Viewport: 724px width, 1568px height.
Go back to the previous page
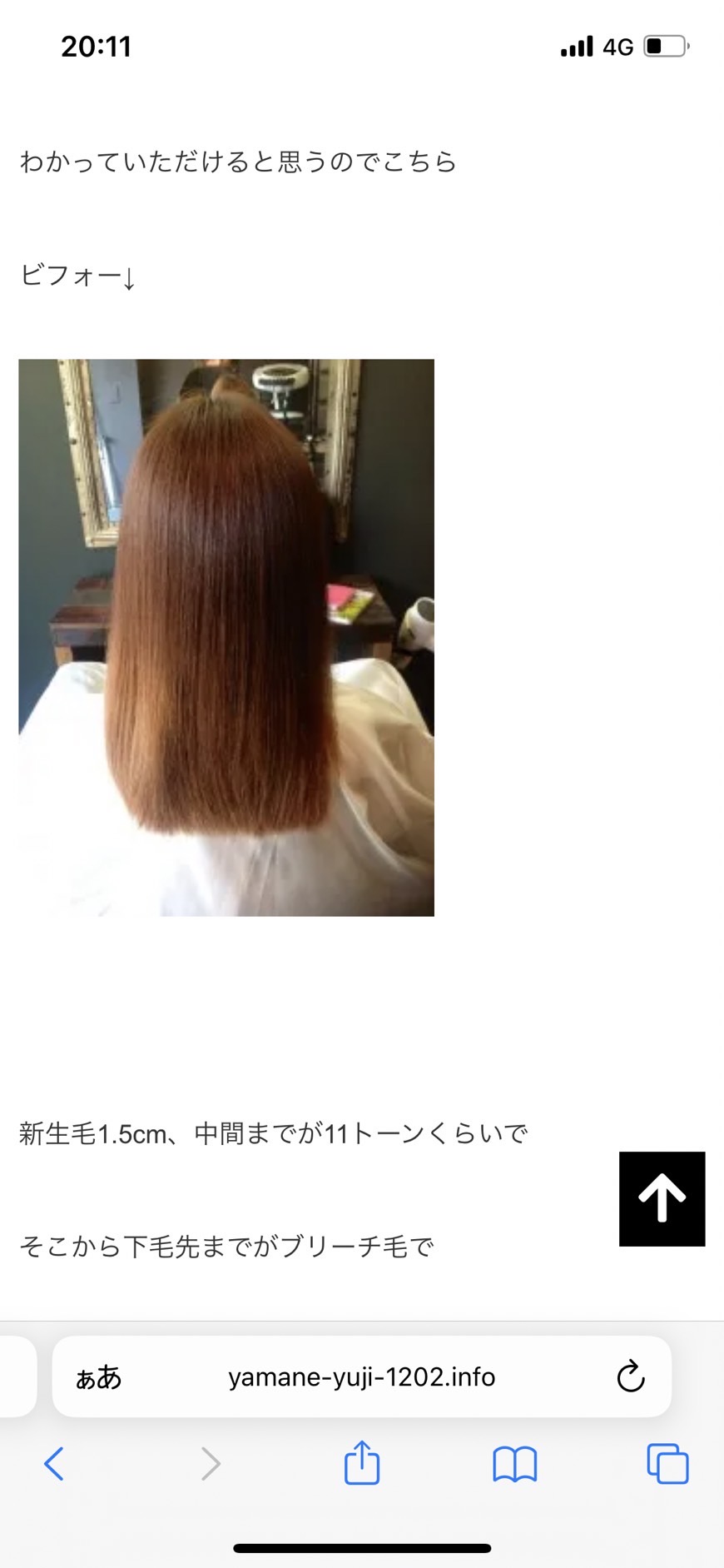click(54, 1463)
